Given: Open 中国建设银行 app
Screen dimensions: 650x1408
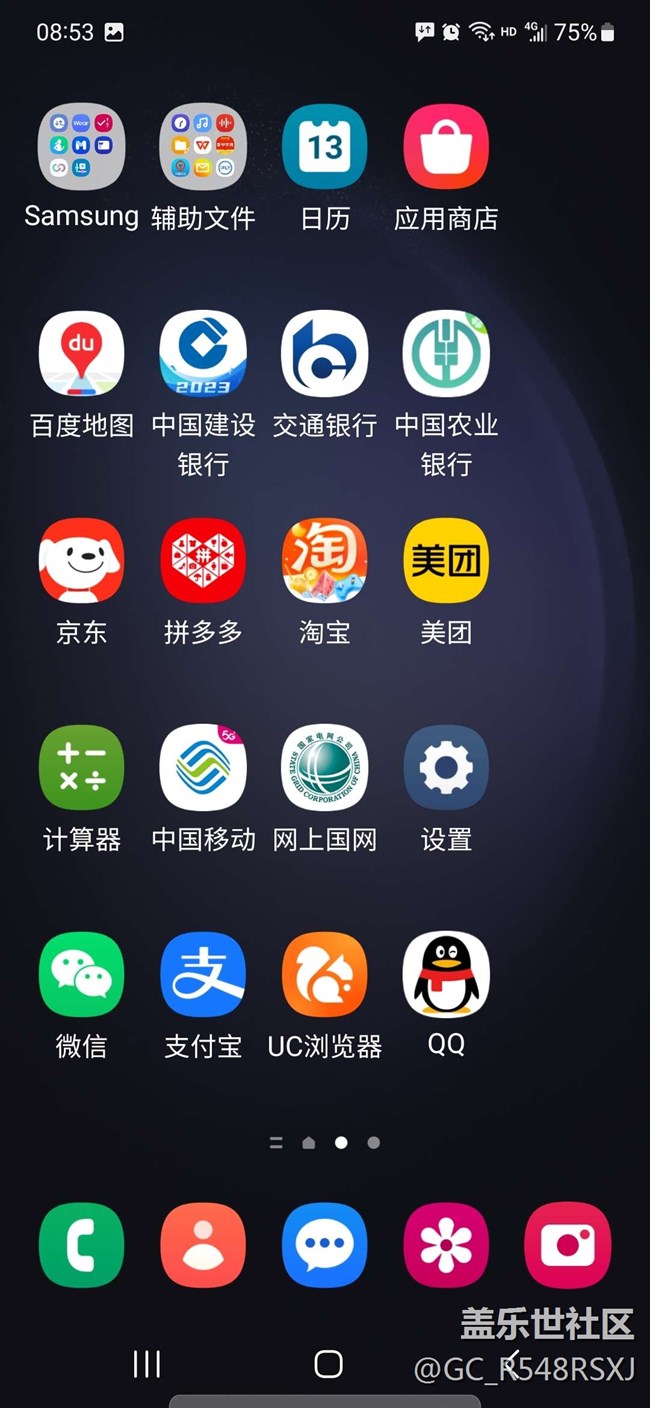Looking at the screenshot, I should 203,354.
